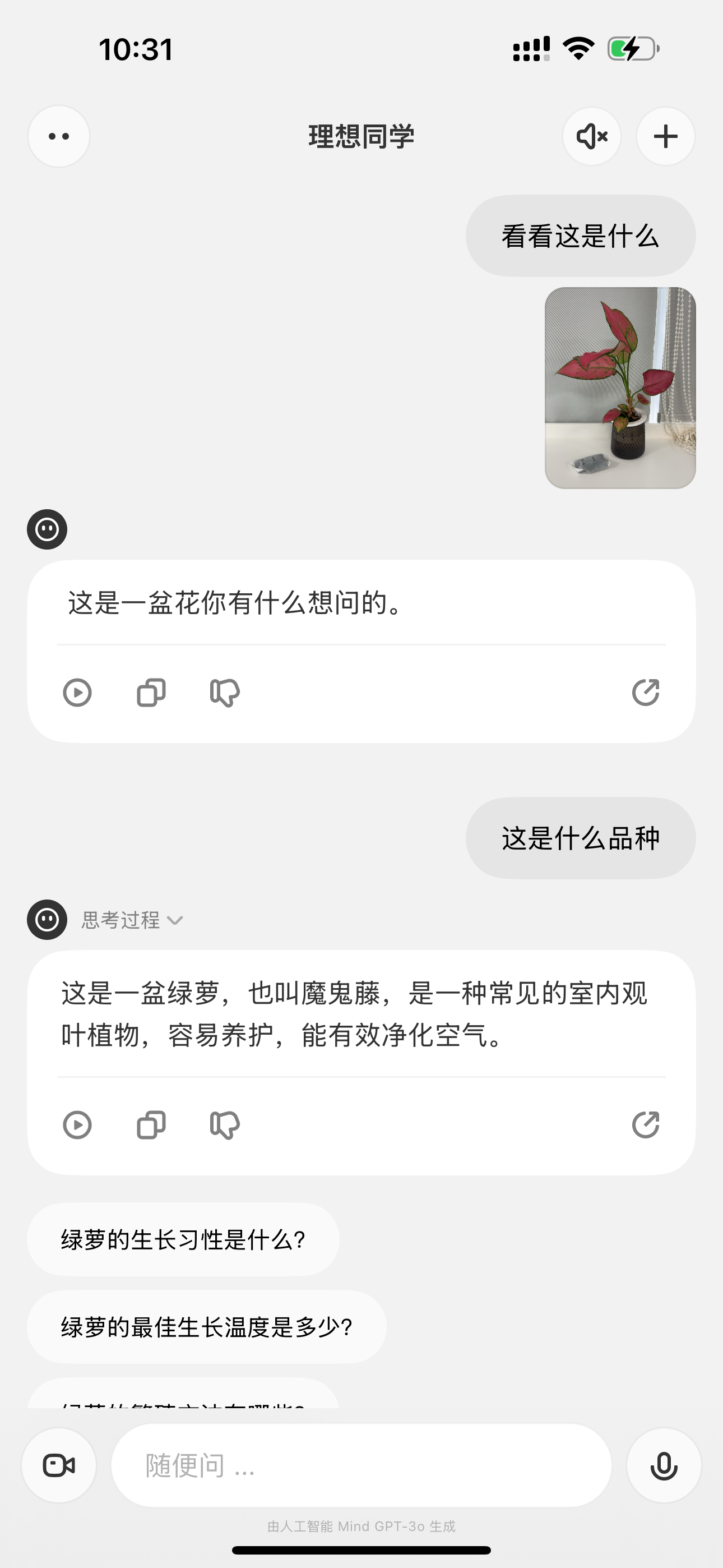
Task: Play aloud the second AI answer
Action: tap(77, 1125)
